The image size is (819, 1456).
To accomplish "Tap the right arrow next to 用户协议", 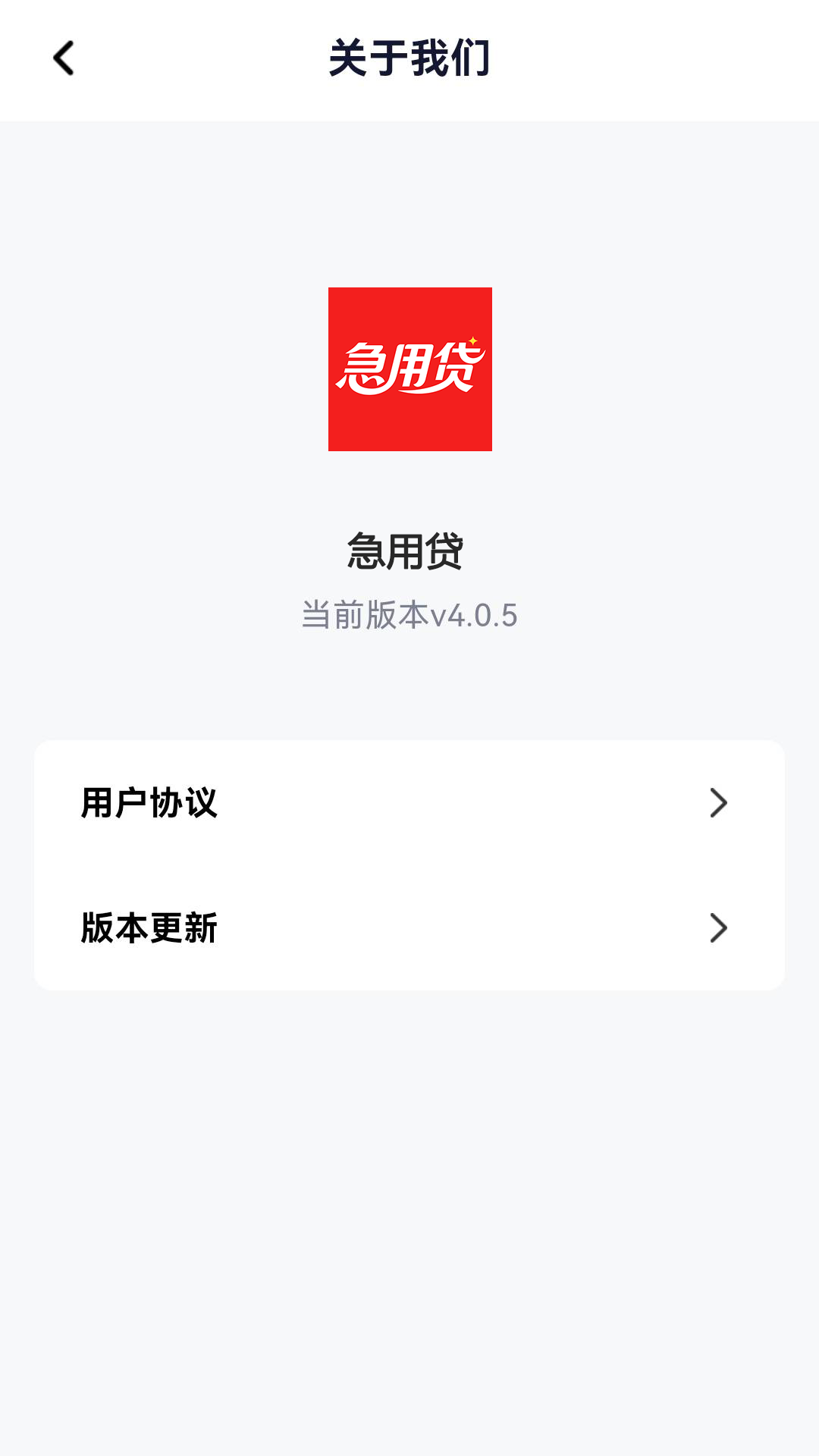I will click(719, 802).
